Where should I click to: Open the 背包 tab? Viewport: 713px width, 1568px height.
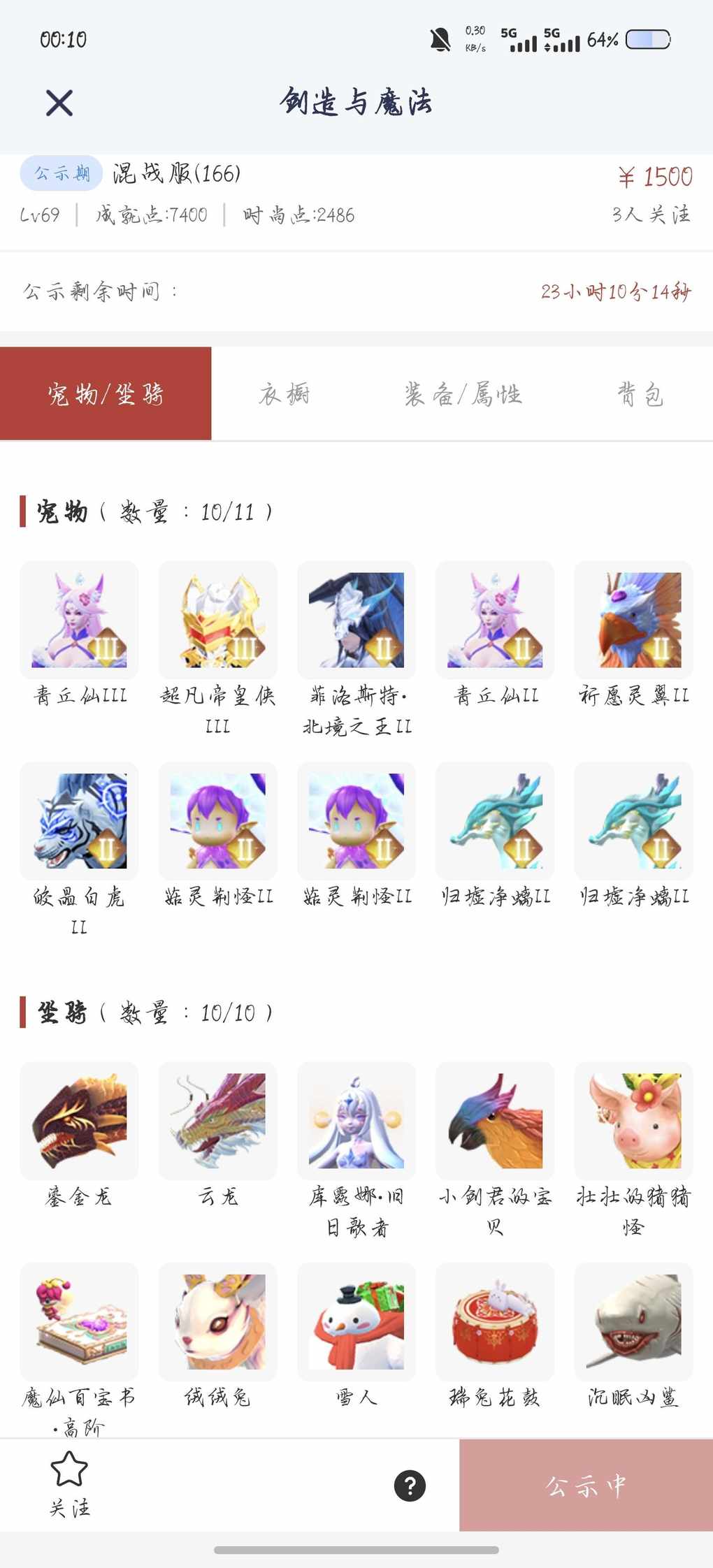[640, 394]
